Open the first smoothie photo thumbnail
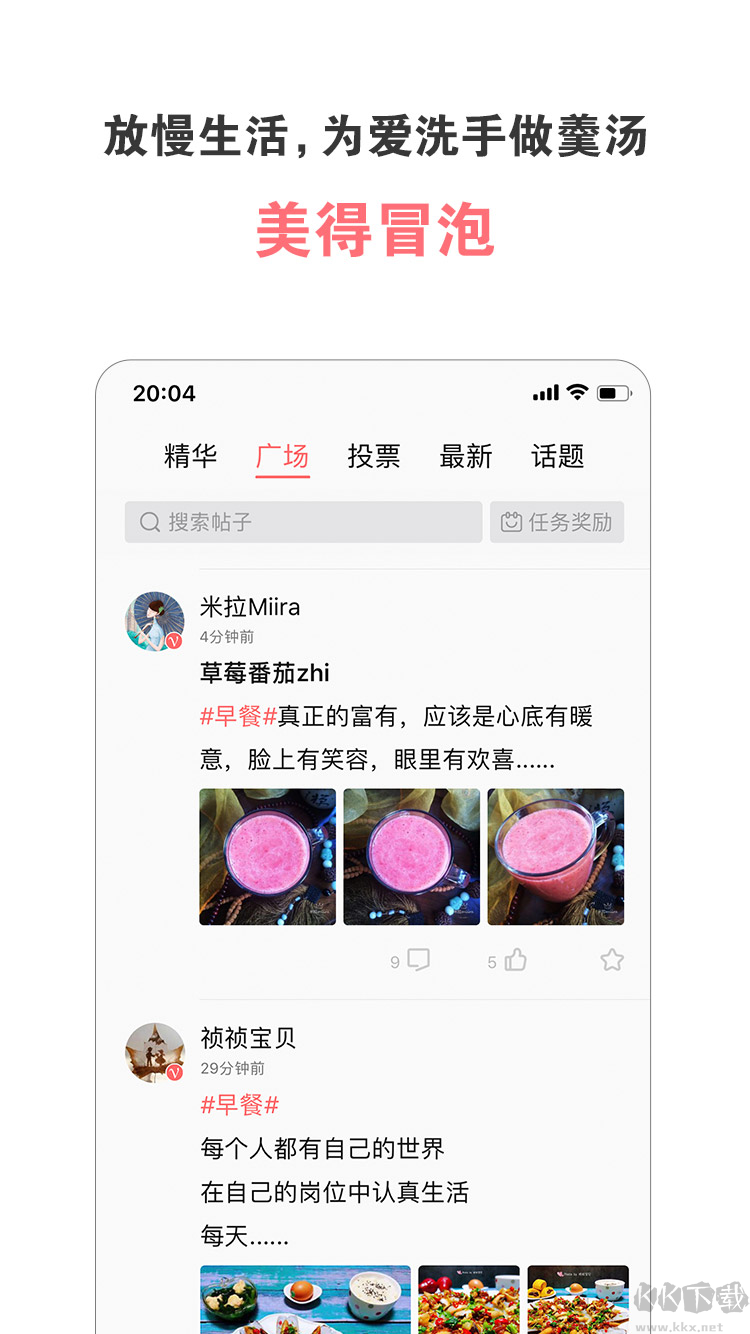Viewport: 750px width, 1334px height. [x=267, y=856]
